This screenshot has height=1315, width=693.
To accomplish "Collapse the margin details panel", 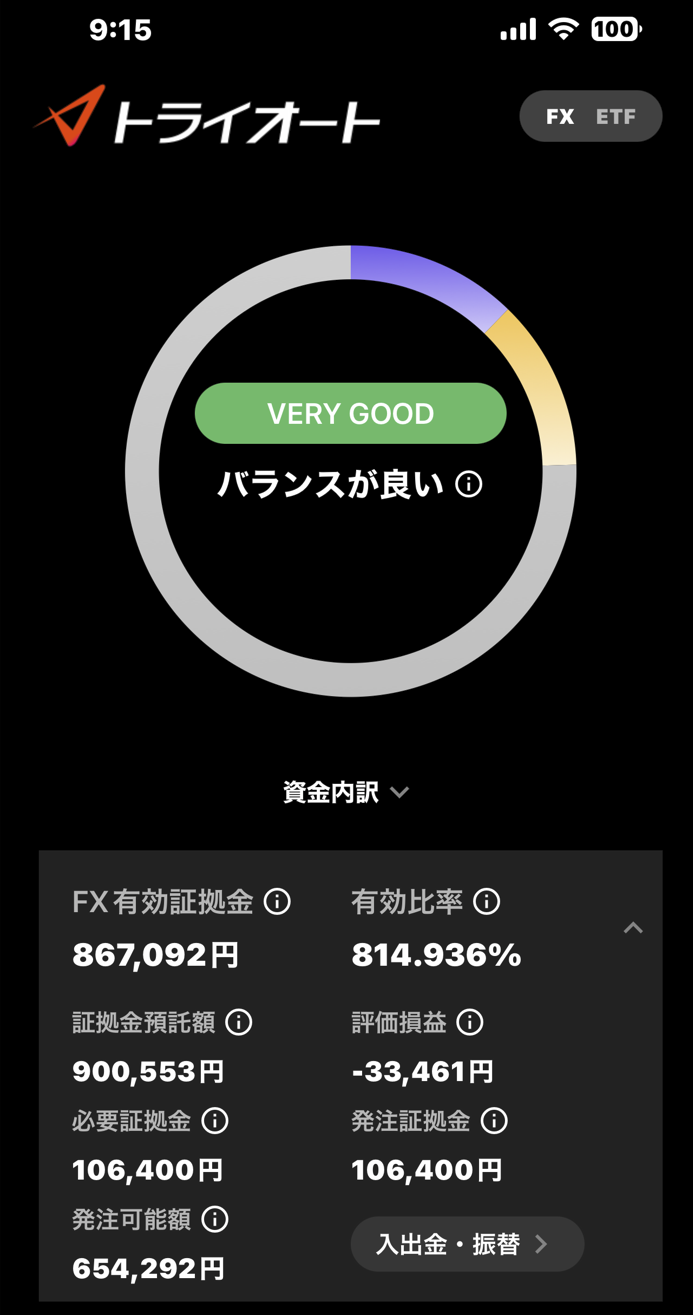I will 632,928.
